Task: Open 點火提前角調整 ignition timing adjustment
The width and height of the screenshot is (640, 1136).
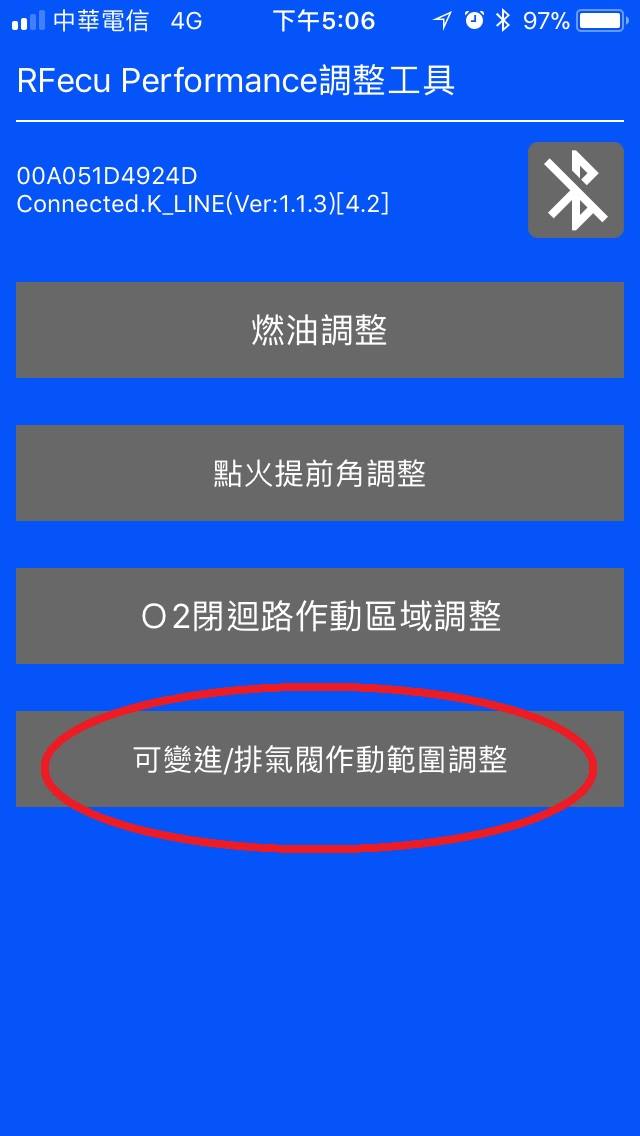Action: 320,473
